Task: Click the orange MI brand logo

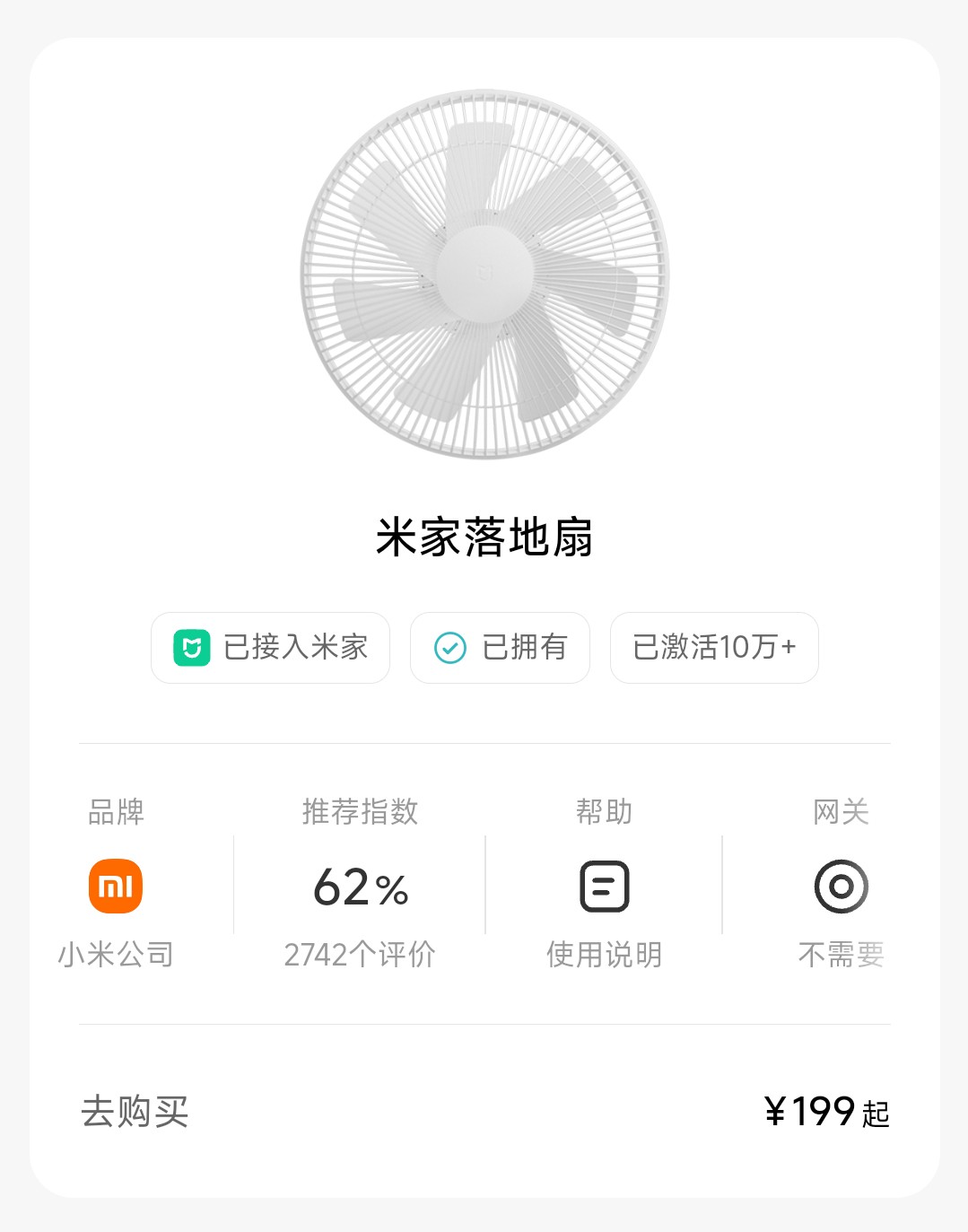Action: click(x=115, y=886)
